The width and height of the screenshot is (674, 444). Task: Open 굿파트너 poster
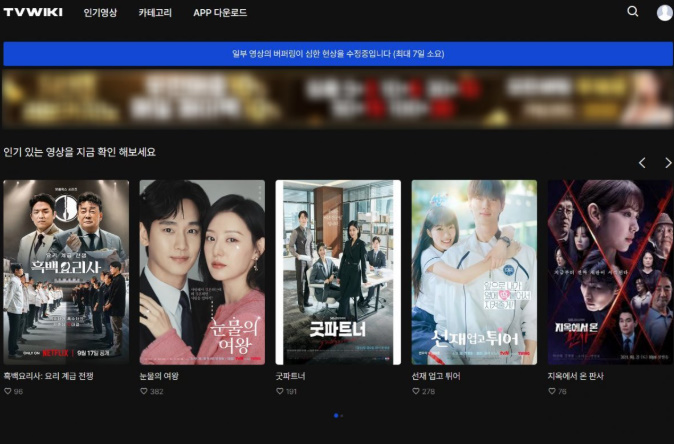(338, 272)
